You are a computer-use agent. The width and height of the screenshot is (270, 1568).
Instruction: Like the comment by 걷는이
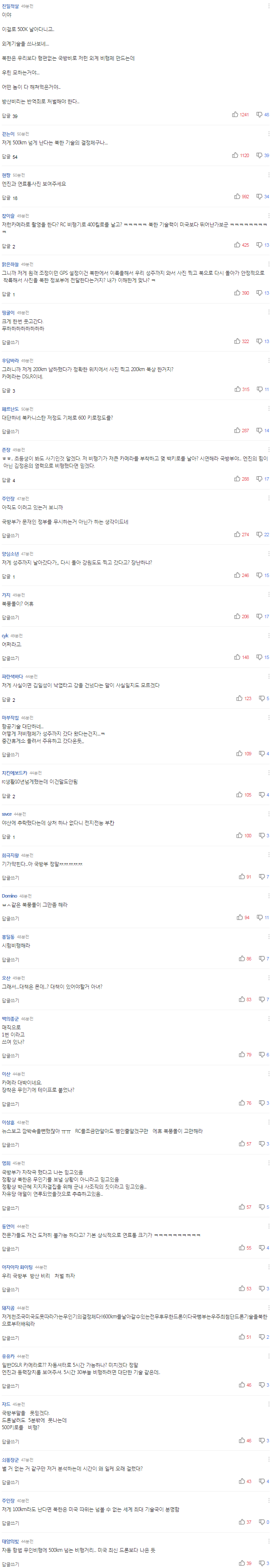pyautogui.click(x=235, y=155)
